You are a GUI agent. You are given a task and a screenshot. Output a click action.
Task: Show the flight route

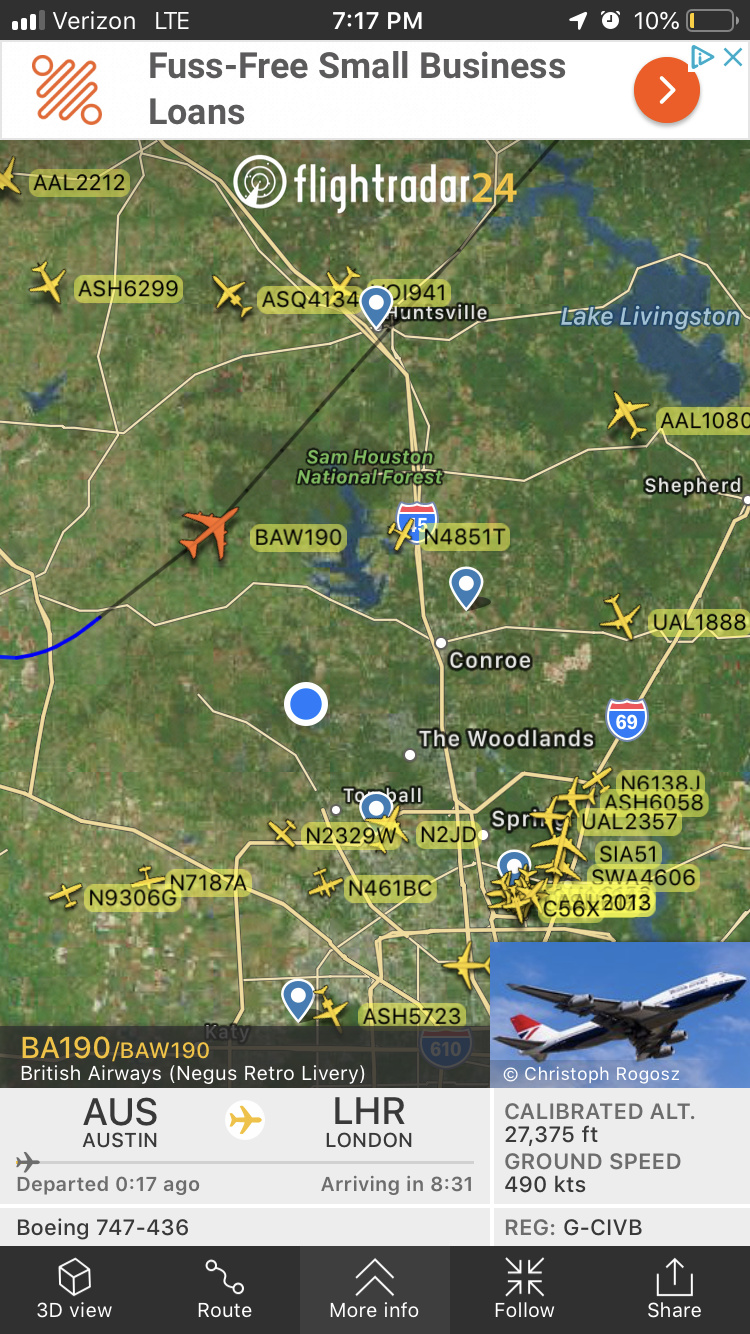click(224, 1289)
